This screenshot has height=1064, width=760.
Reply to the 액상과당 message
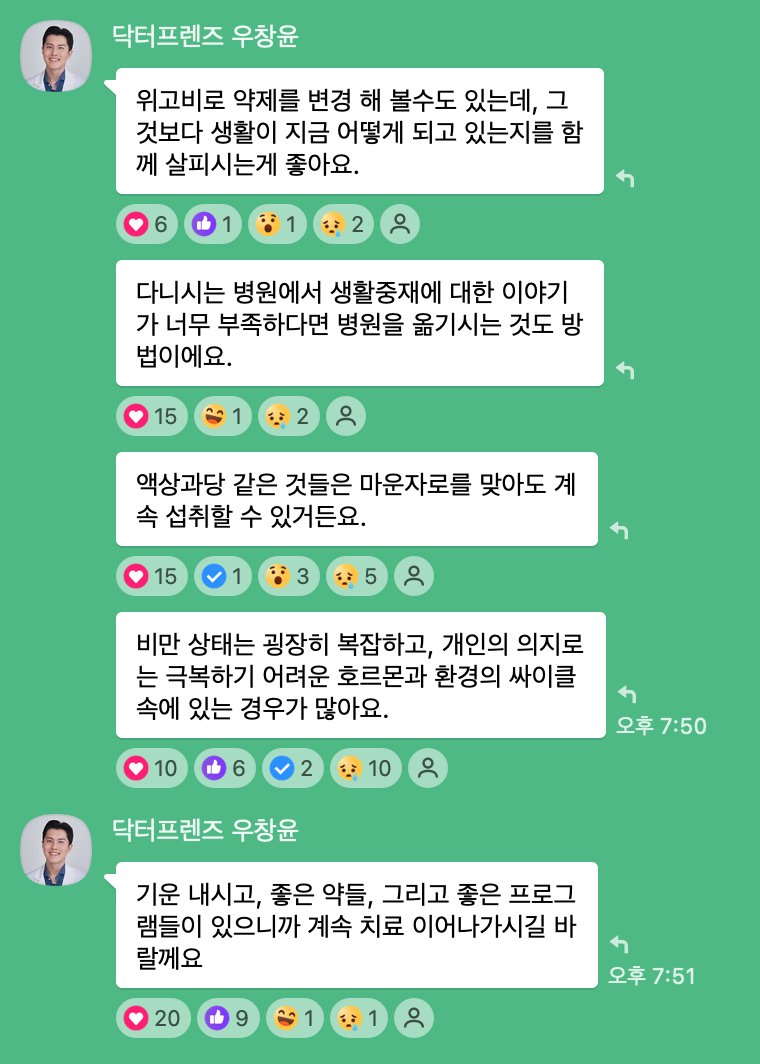point(619,531)
